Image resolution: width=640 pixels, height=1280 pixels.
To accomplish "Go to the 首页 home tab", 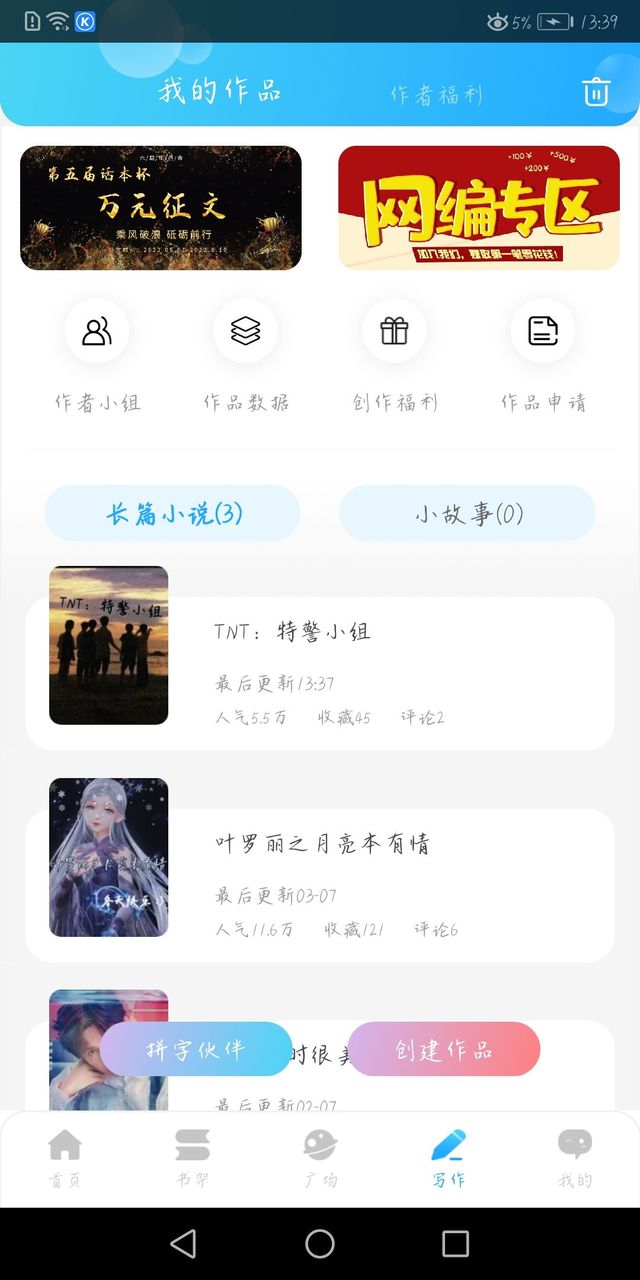I will (65, 1158).
